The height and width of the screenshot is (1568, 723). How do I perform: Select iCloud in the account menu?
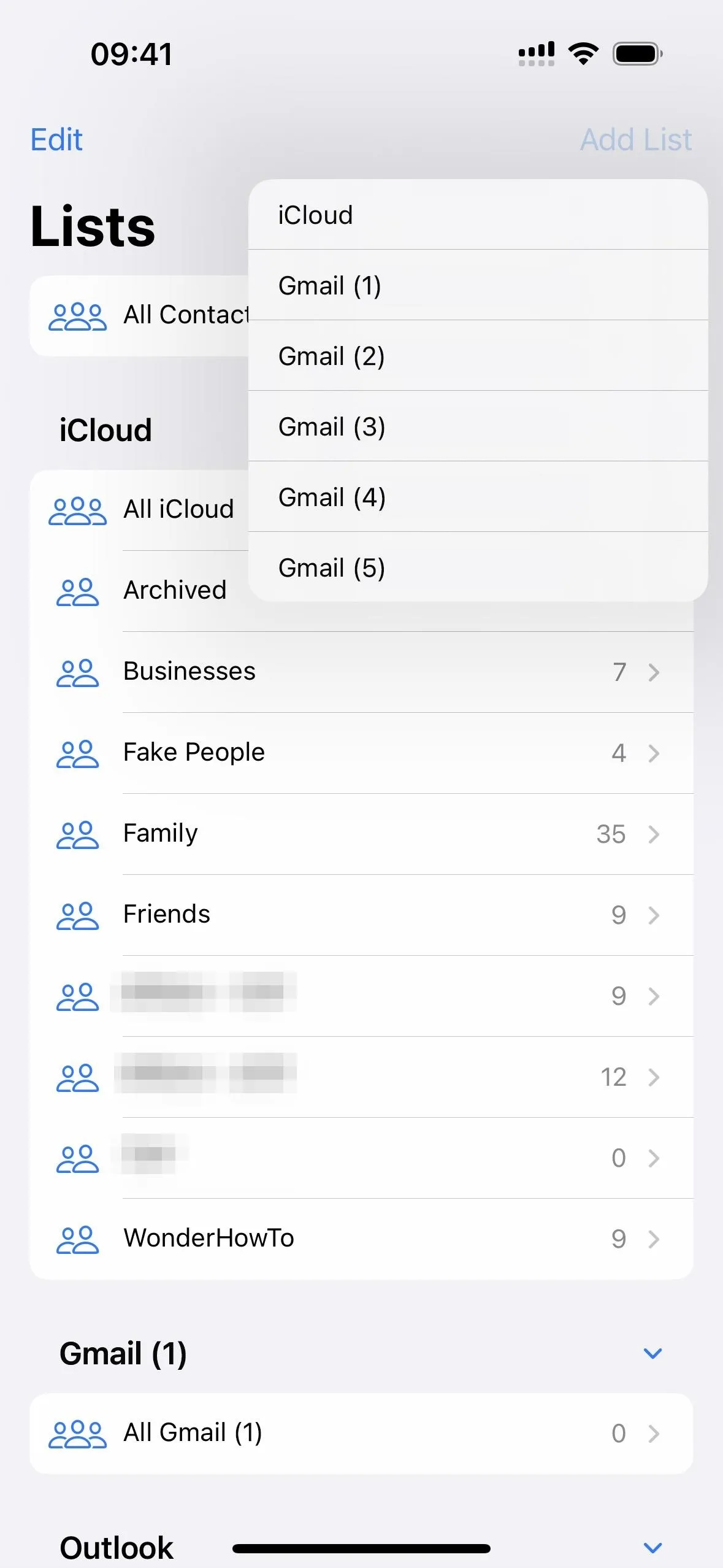478,215
